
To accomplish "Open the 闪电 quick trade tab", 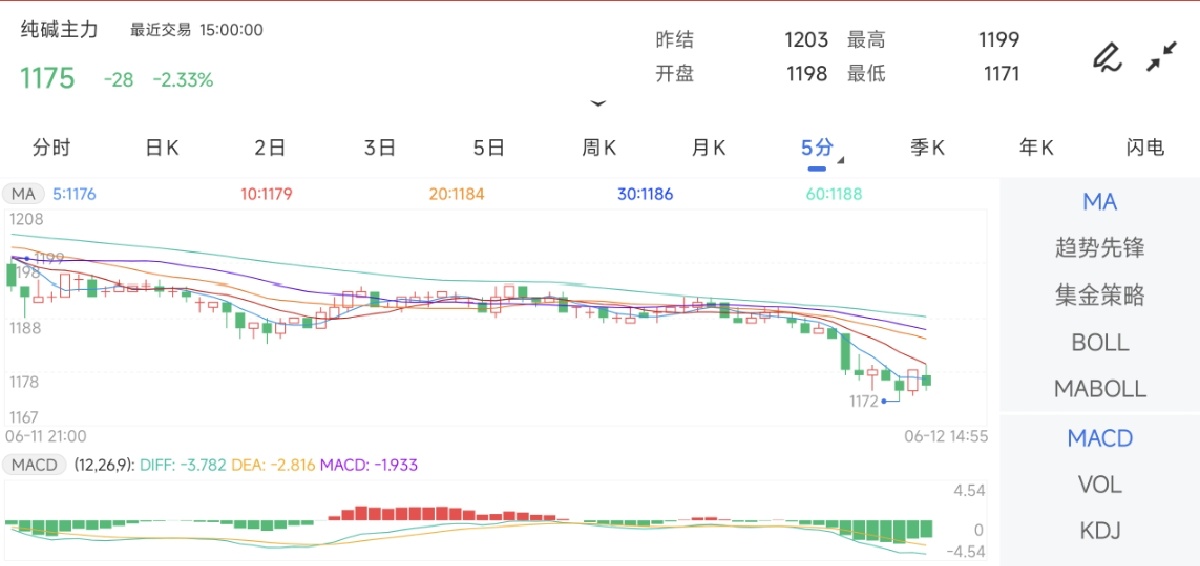I will tap(1145, 148).
